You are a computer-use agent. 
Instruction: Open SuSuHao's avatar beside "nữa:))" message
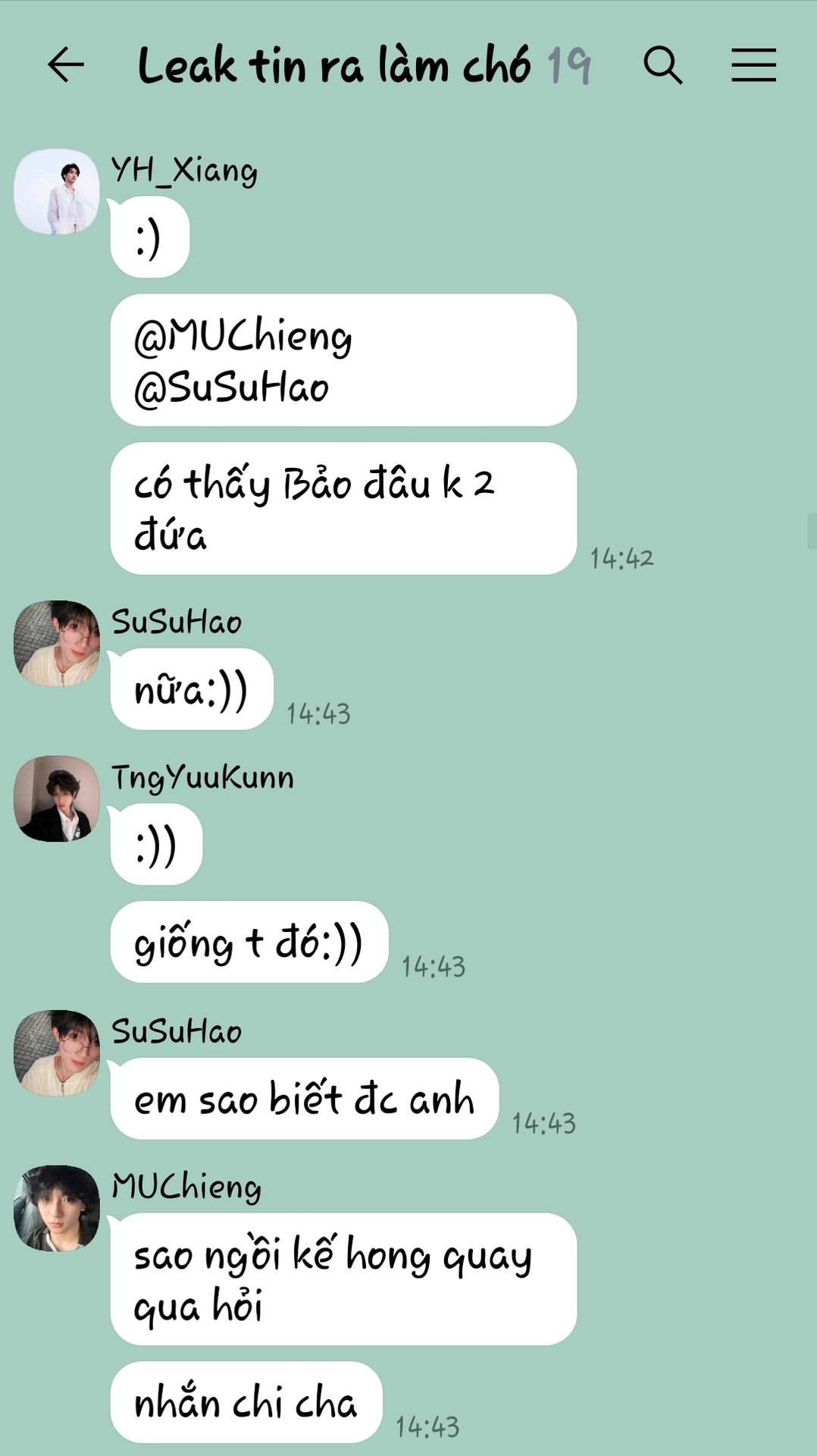[x=57, y=644]
